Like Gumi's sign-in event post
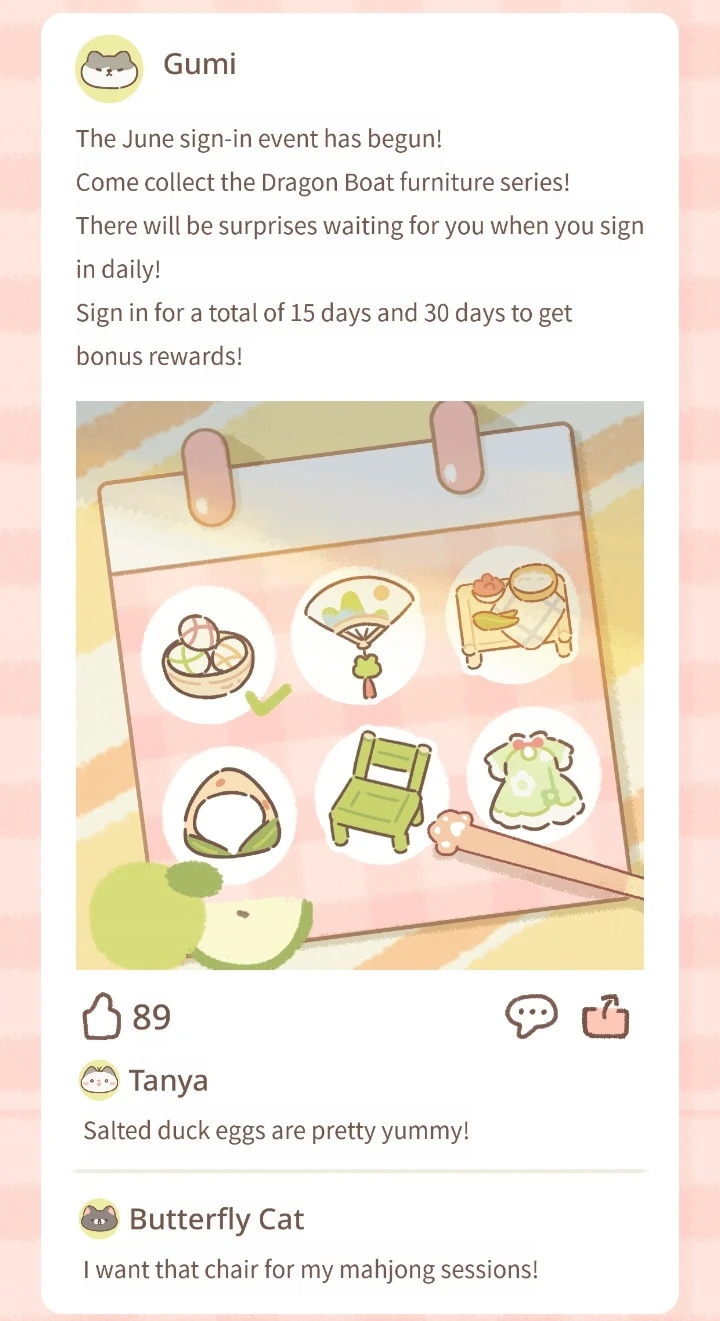The image size is (720, 1321). 100,1018
